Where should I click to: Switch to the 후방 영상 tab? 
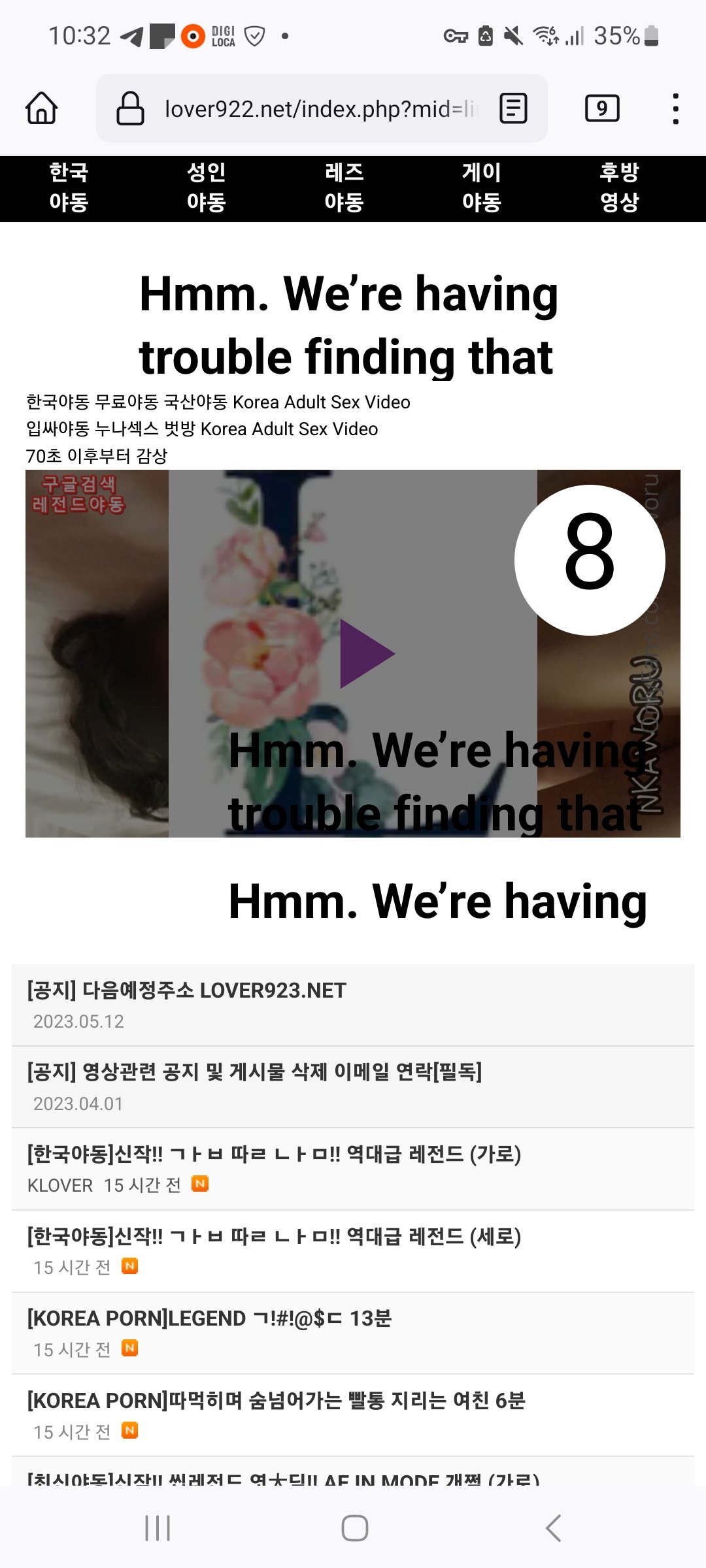619,188
